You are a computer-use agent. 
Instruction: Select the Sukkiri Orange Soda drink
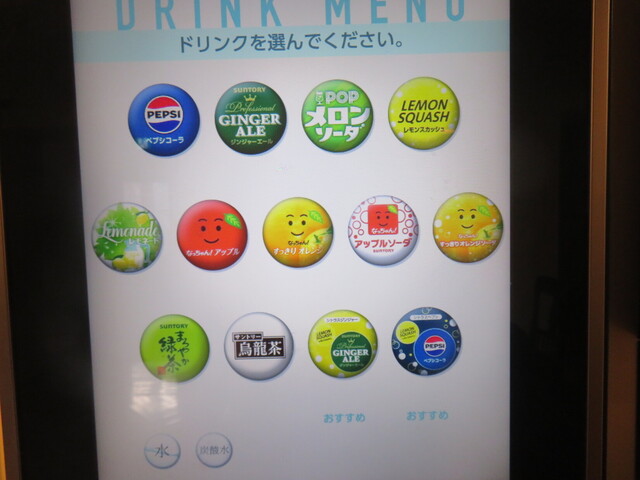click(x=468, y=228)
